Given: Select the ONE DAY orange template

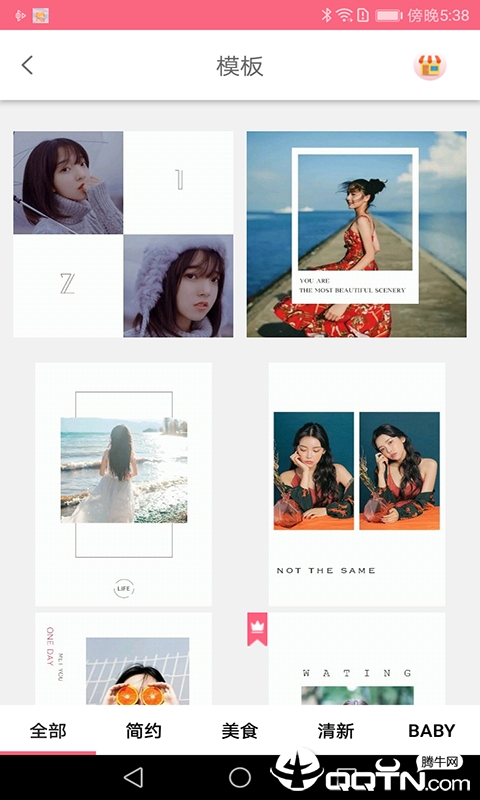Looking at the screenshot, I should [123, 659].
